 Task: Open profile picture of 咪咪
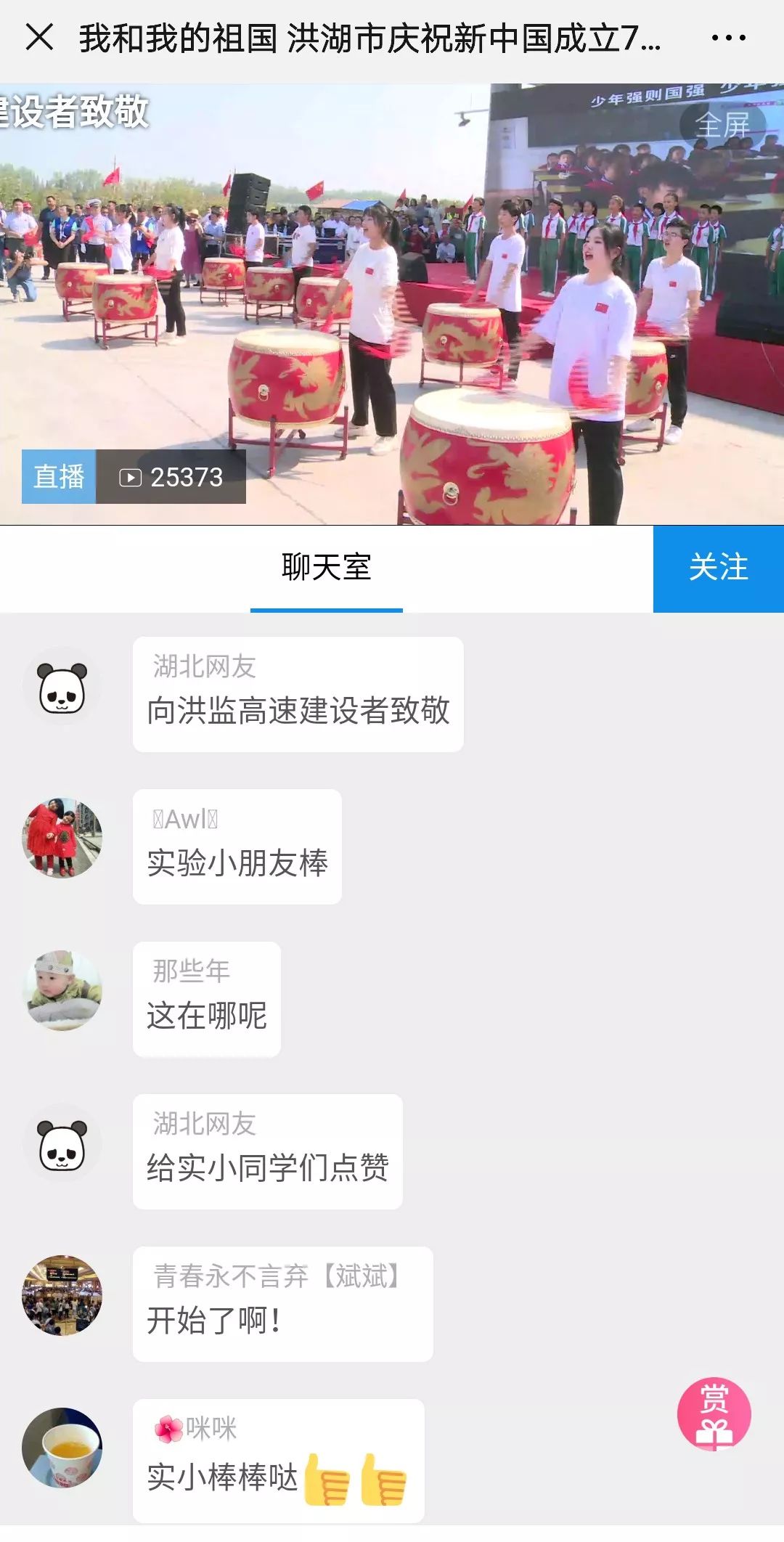click(62, 1448)
